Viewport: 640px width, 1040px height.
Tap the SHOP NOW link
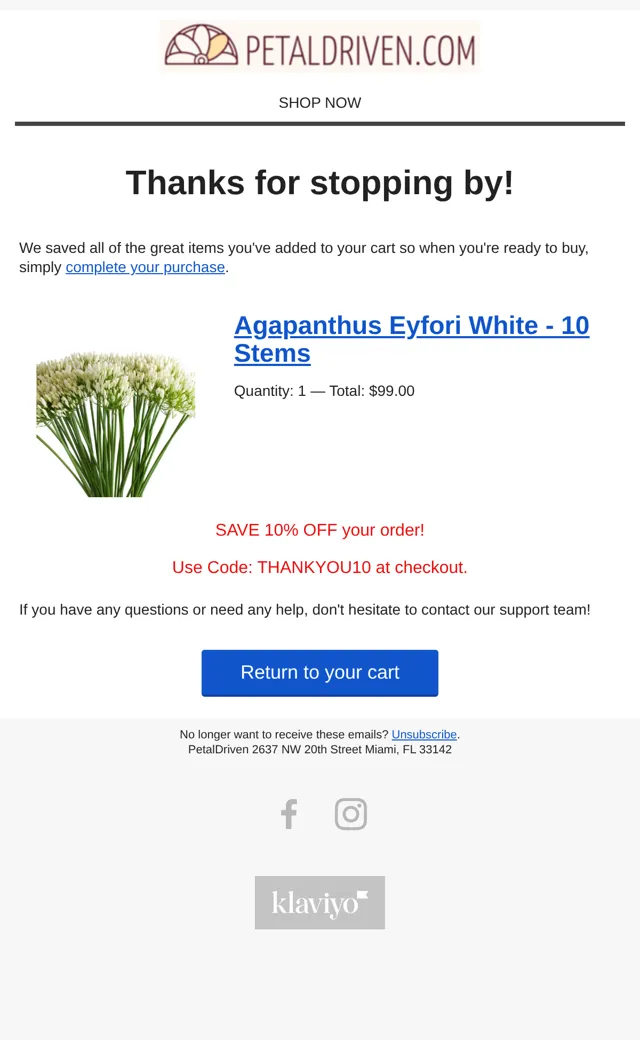point(320,103)
